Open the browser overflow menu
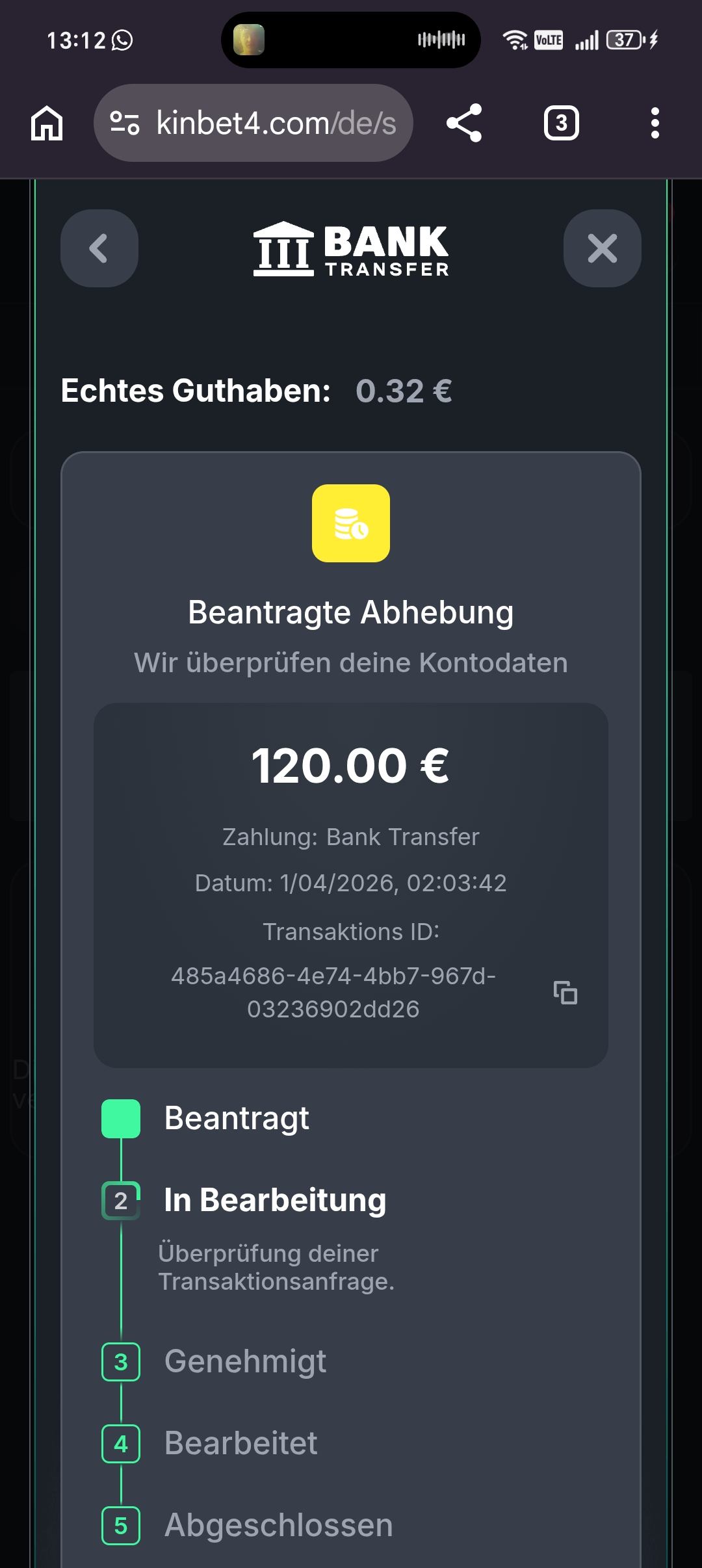 [x=655, y=123]
